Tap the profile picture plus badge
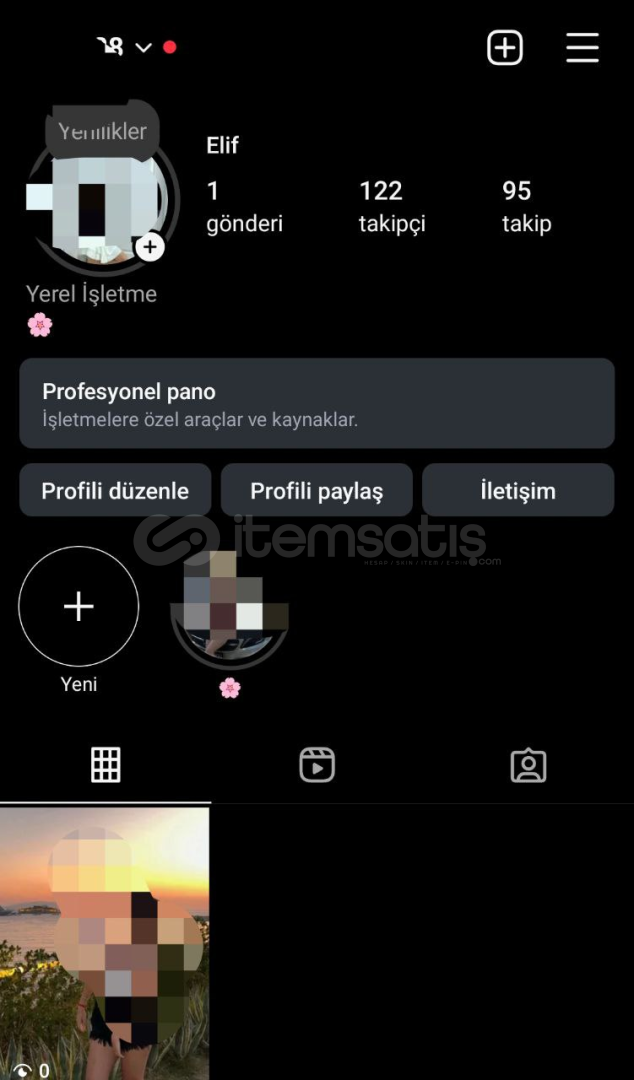 (150, 246)
